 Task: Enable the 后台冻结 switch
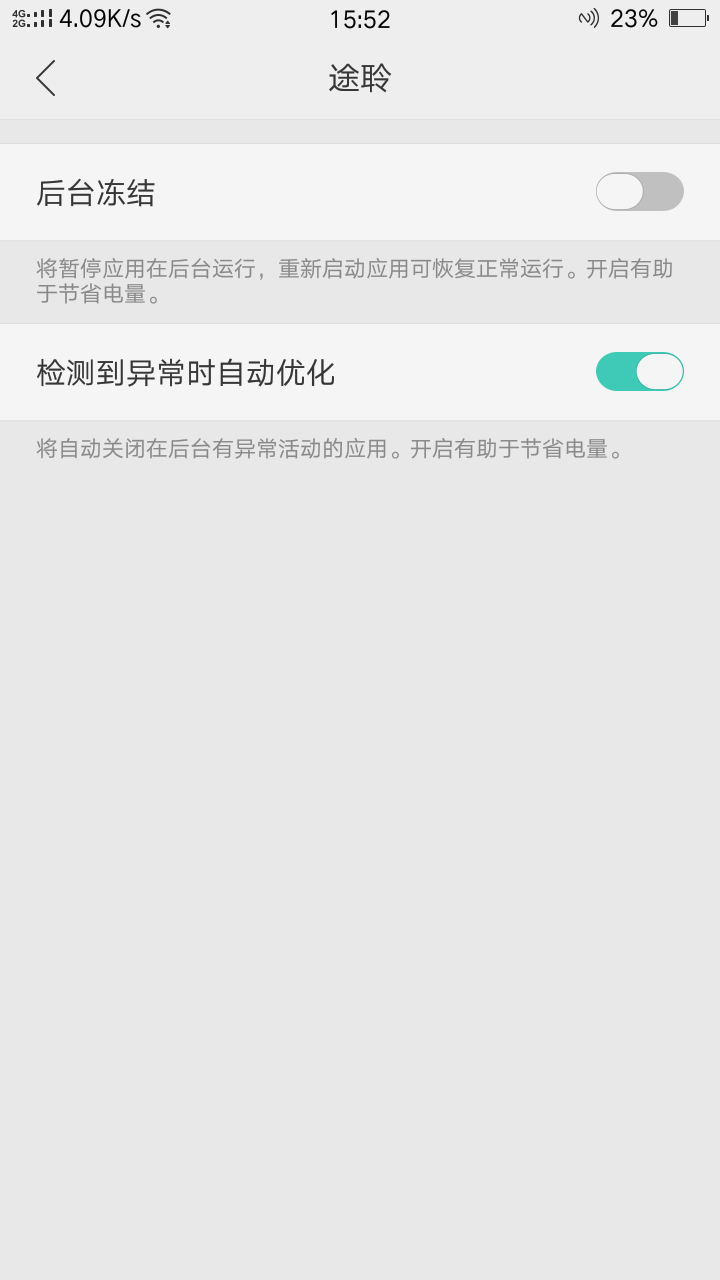pos(640,191)
